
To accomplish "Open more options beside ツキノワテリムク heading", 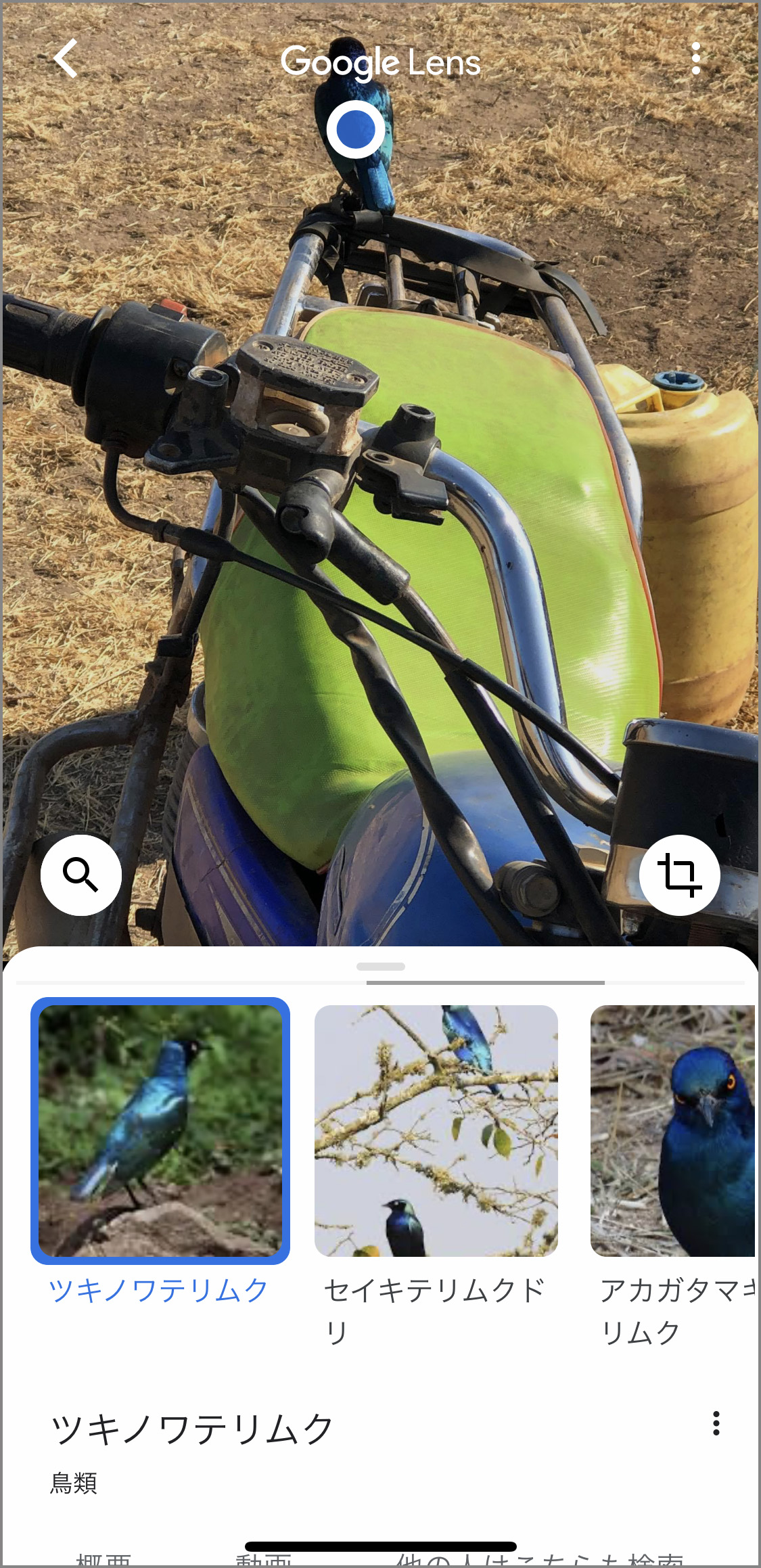I will click(x=716, y=1423).
